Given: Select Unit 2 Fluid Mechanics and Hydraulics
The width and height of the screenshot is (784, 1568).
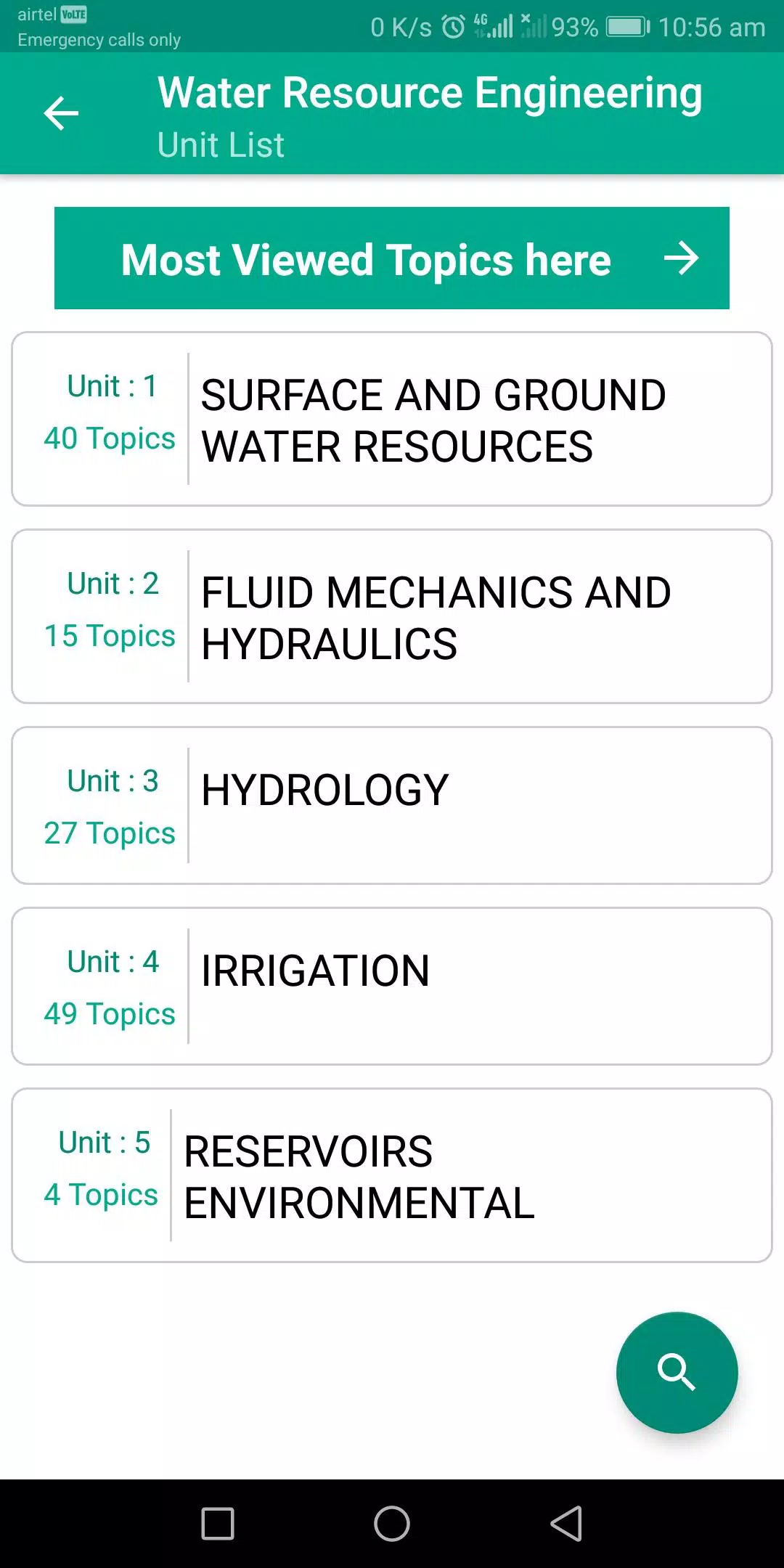Looking at the screenshot, I should pos(392,616).
